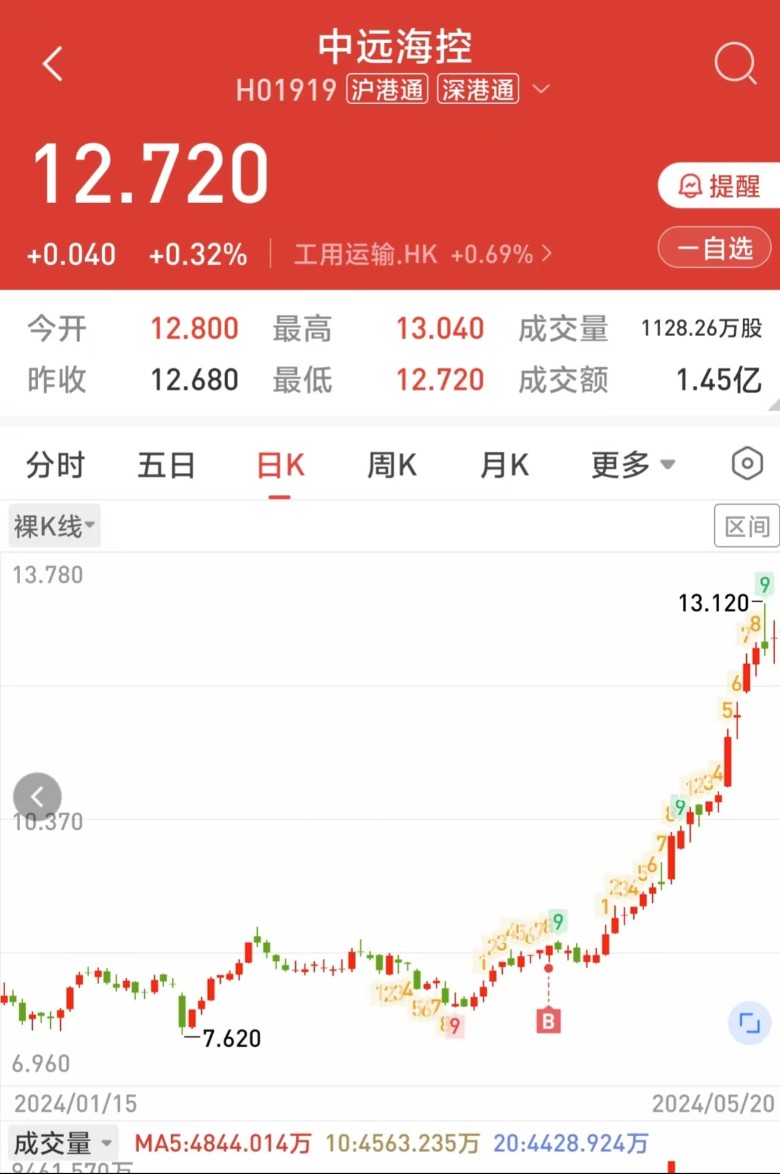Tap the B buy marker on chart
This screenshot has height=1174, width=780.
tap(548, 1021)
